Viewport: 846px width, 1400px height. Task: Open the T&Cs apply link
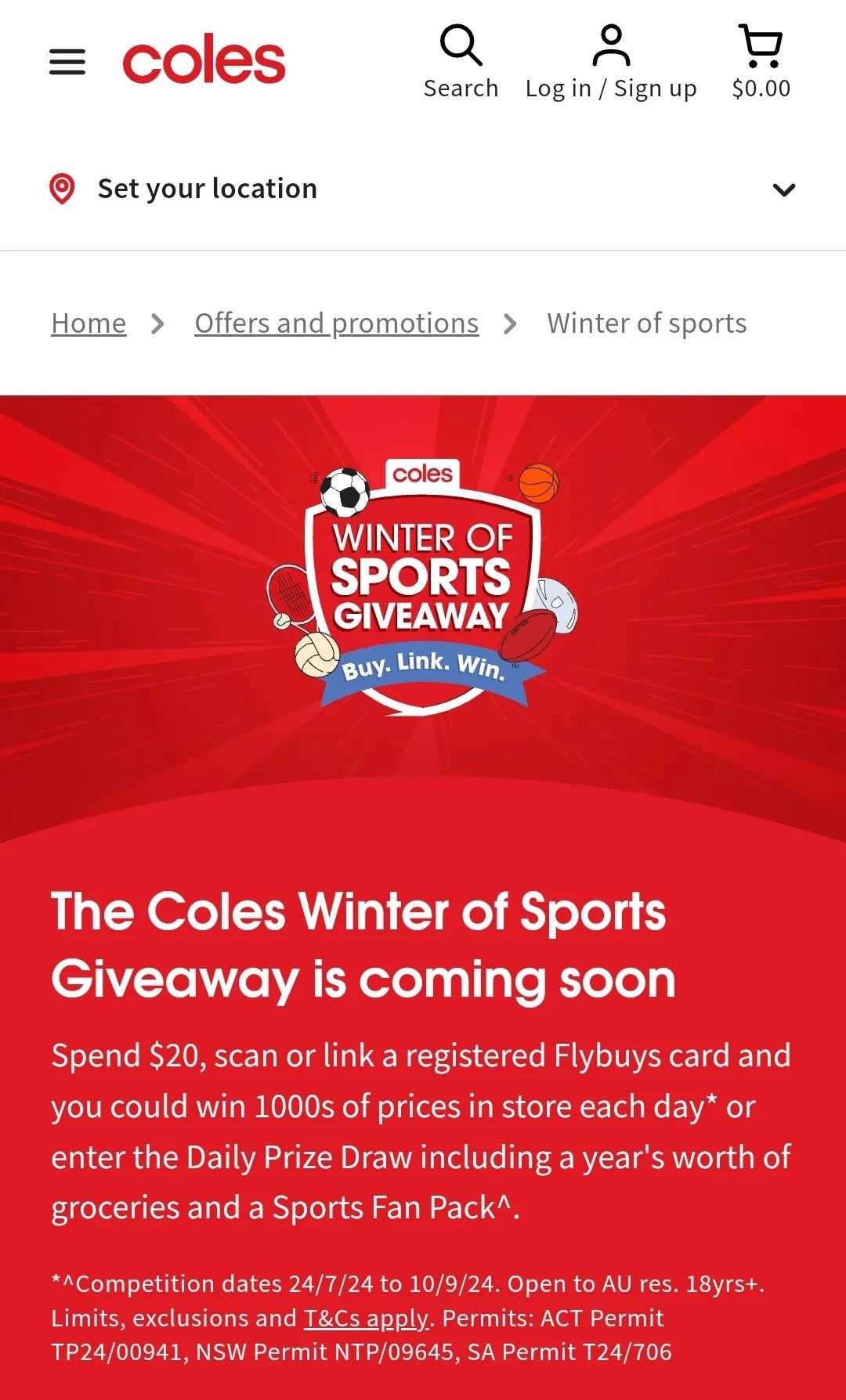pyautogui.click(x=367, y=1318)
